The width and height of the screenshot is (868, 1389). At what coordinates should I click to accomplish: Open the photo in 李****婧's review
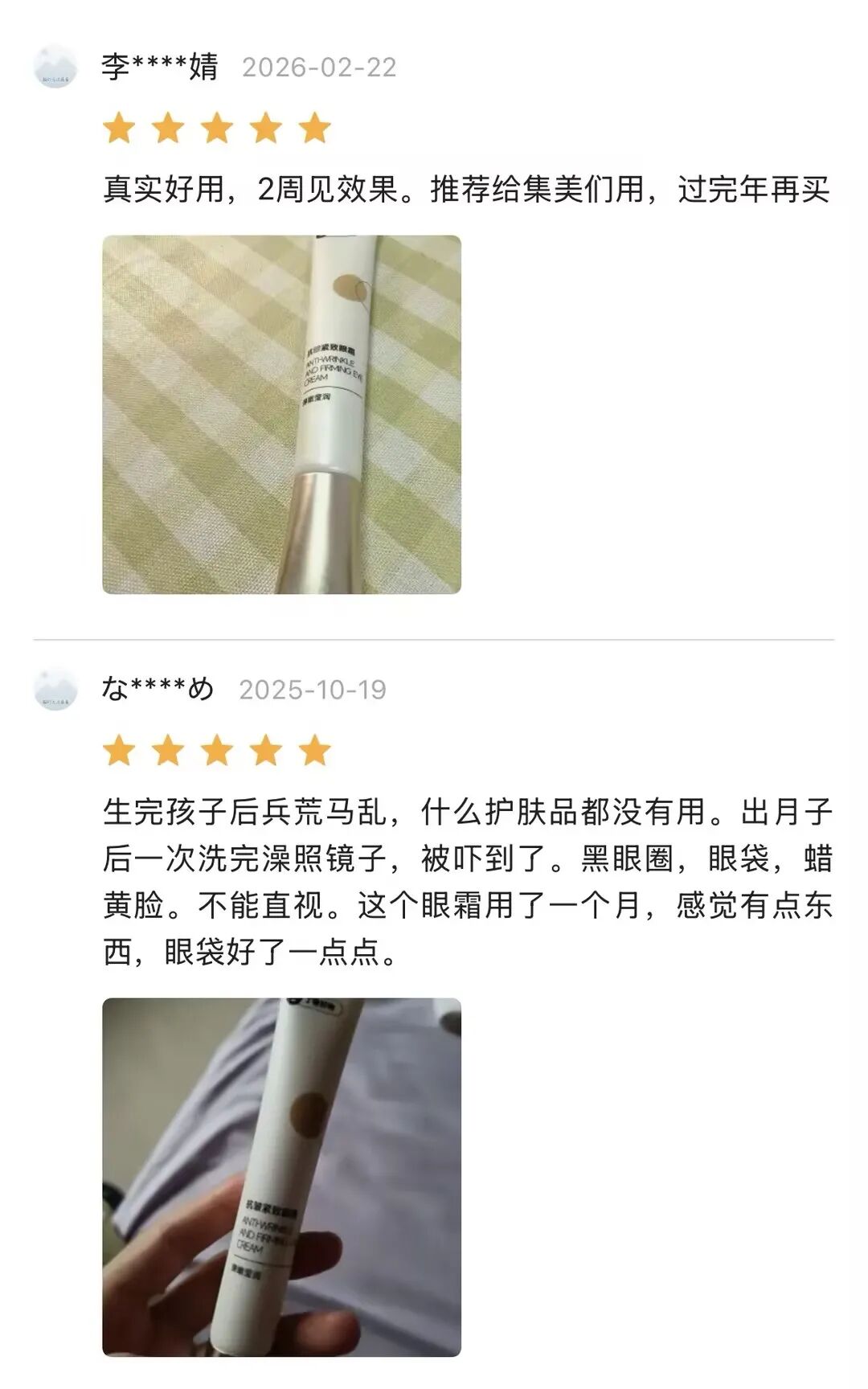click(281, 415)
